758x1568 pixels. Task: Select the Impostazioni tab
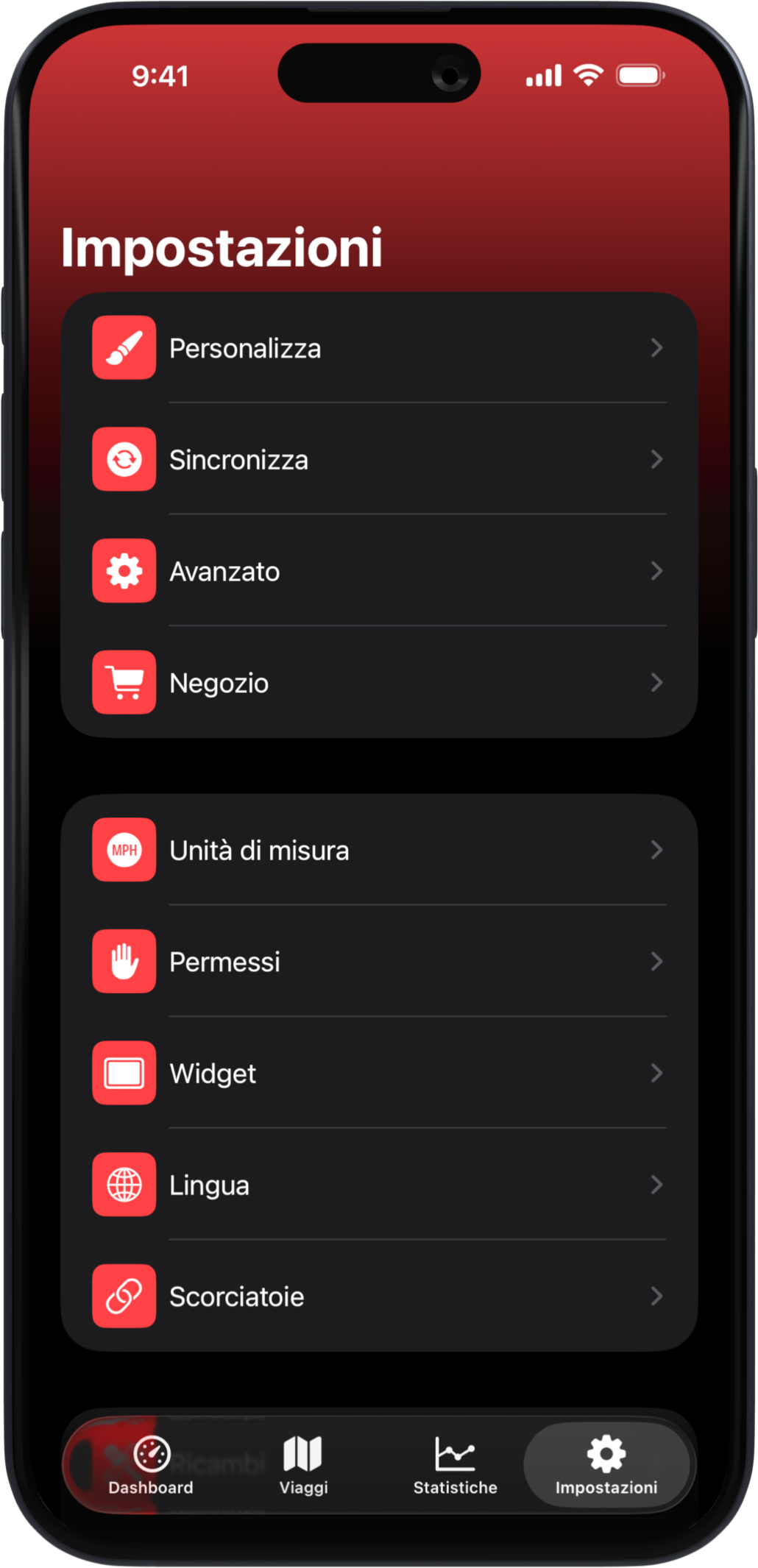pos(606,1465)
